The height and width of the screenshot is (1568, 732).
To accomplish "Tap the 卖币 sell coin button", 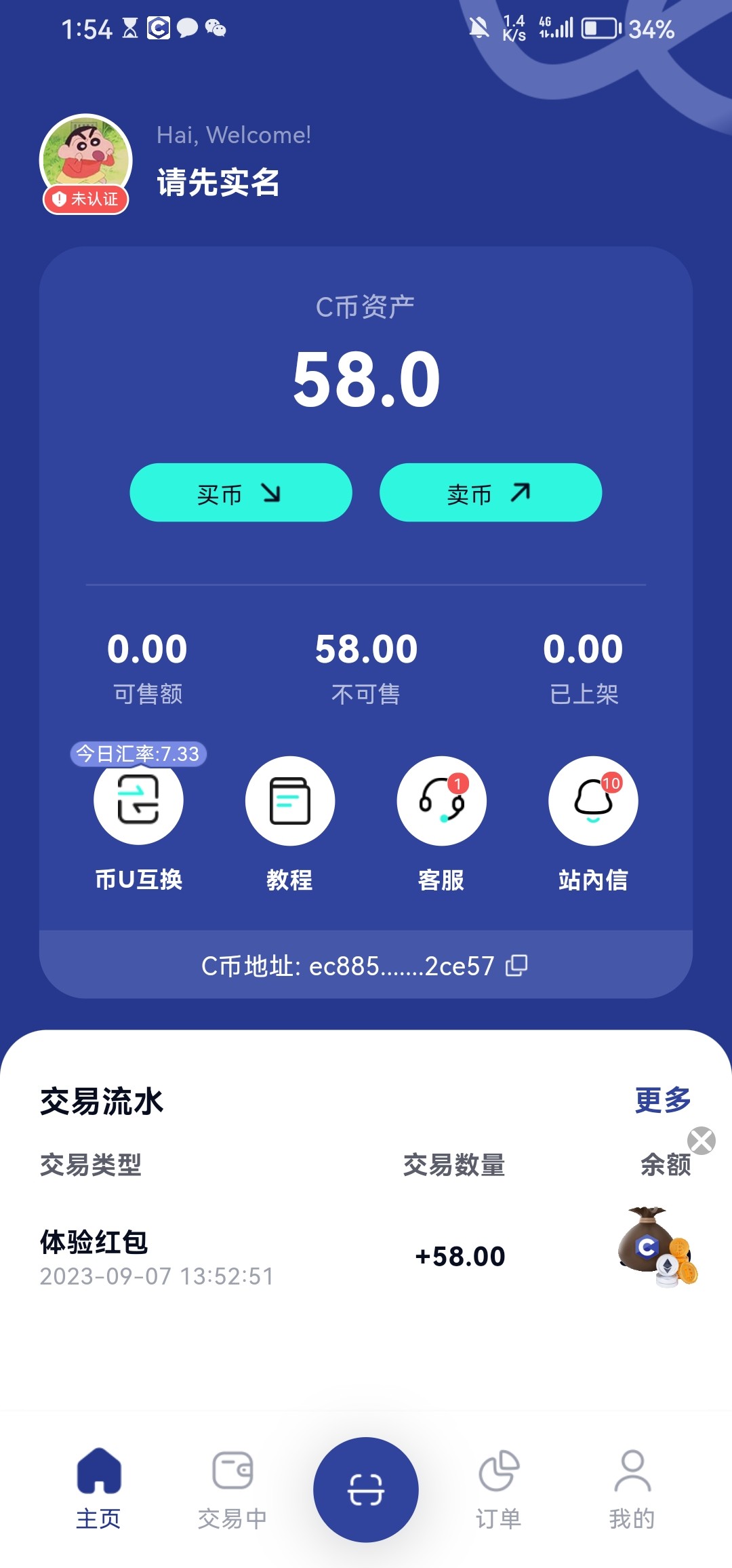I will tap(490, 493).
